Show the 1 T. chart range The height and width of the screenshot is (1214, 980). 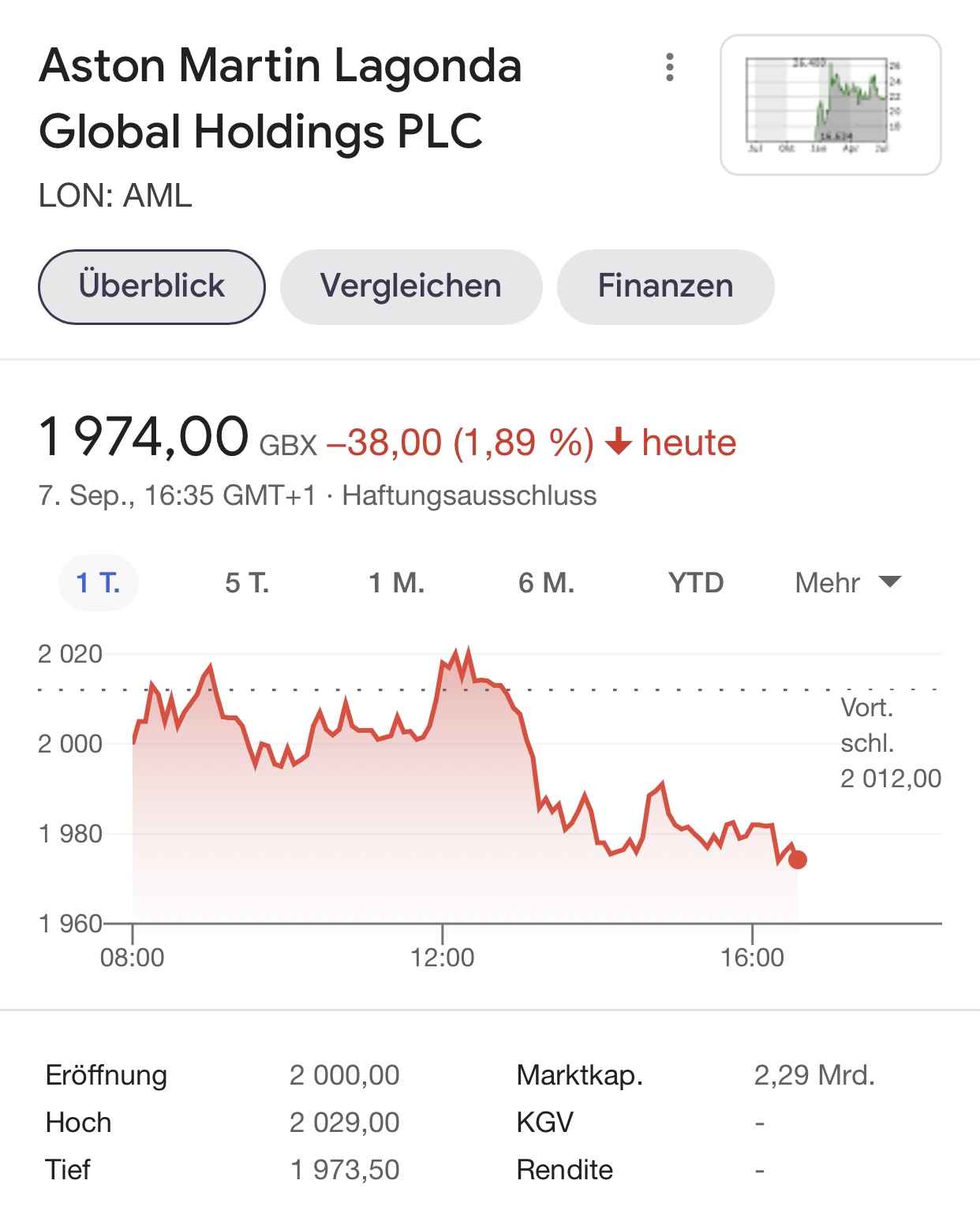98,584
